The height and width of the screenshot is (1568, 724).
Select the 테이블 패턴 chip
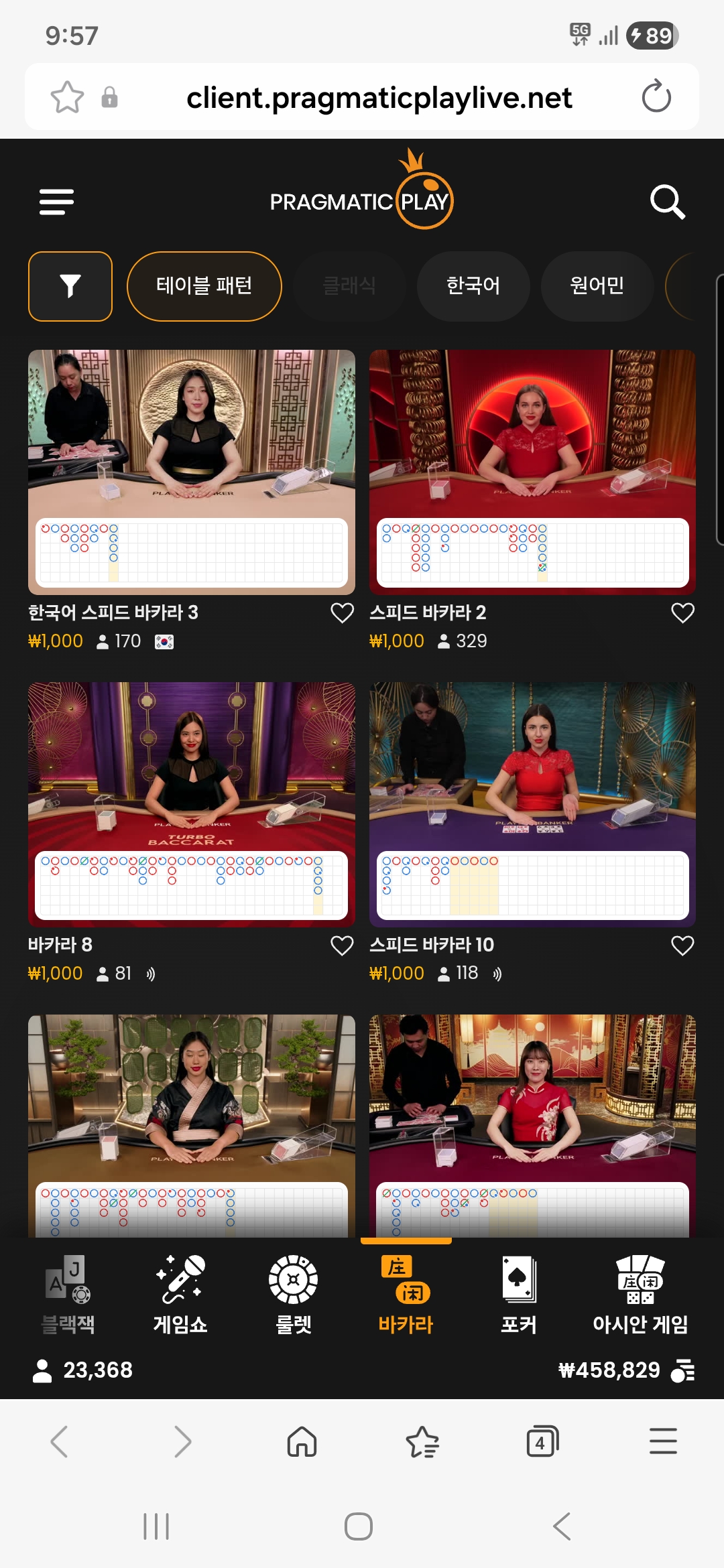point(204,286)
